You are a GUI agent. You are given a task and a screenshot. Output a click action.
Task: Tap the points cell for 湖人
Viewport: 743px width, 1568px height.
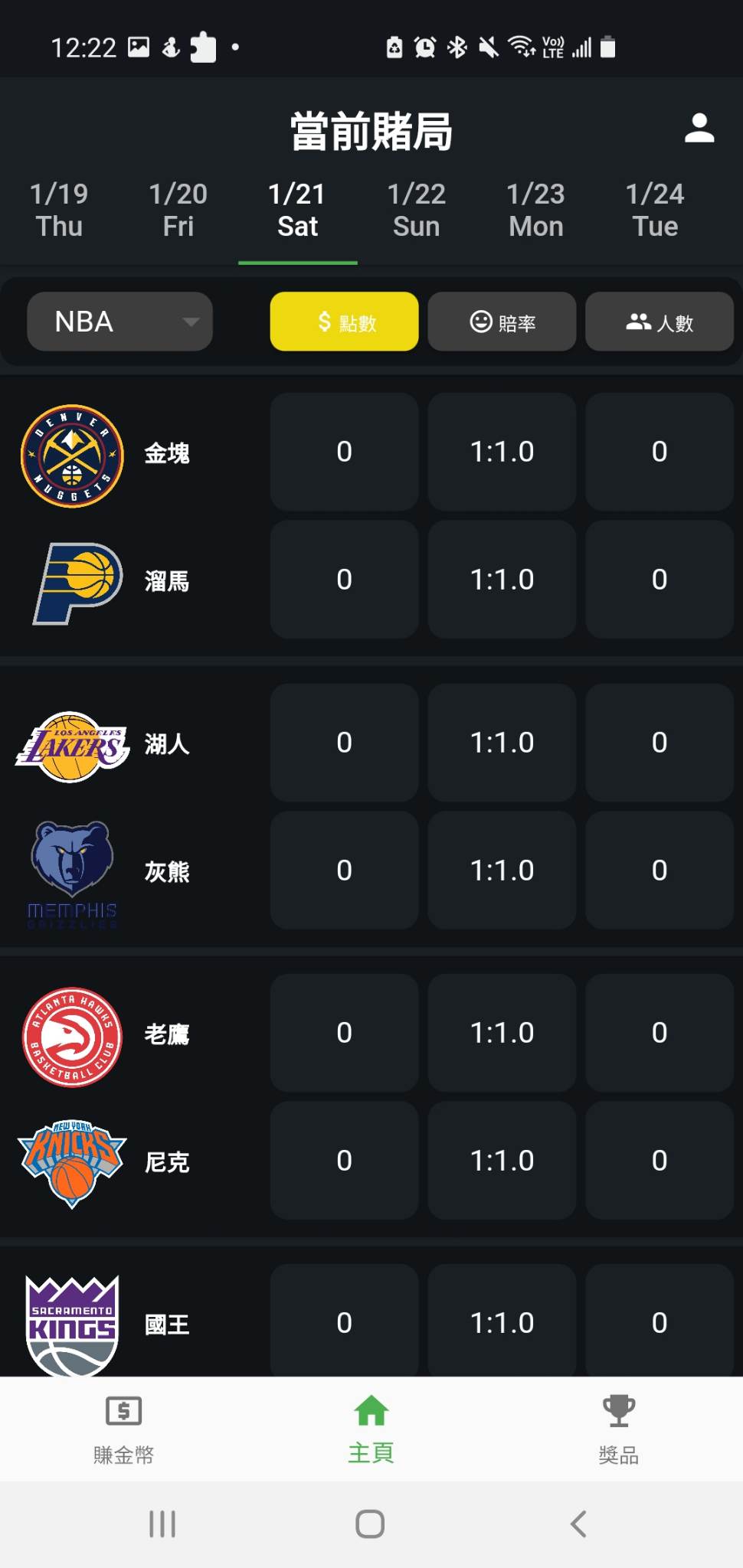click(344, 743)
